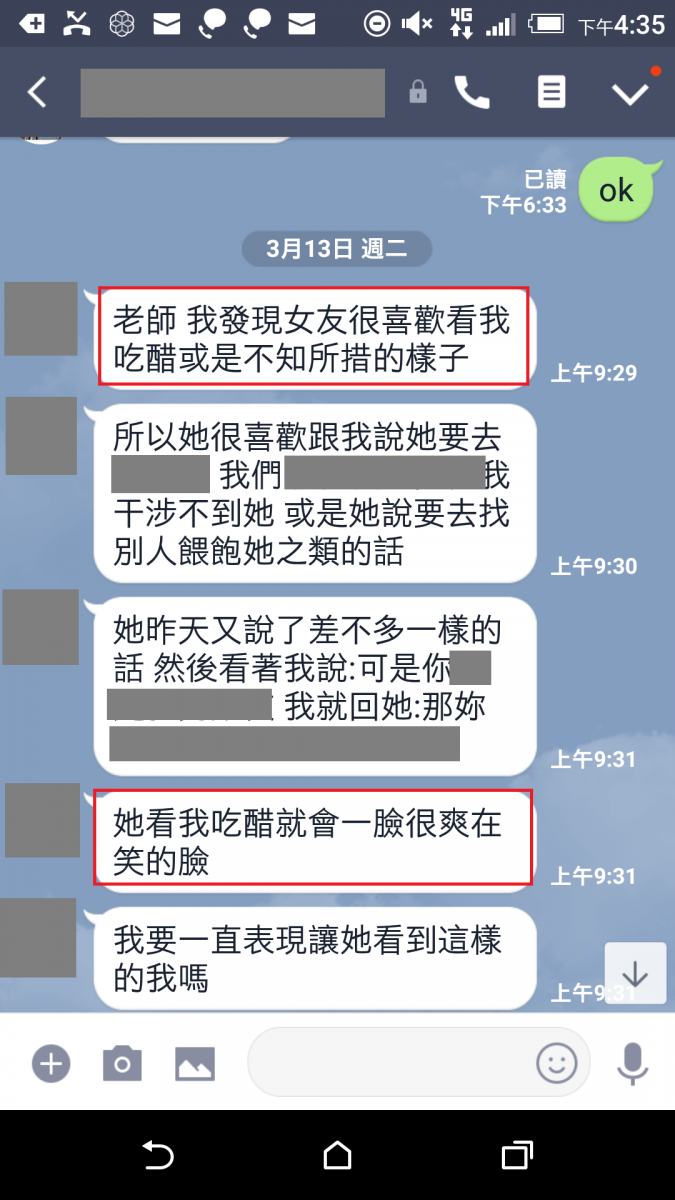Jump to the latest messages arrow

click(x=635, y=973)
